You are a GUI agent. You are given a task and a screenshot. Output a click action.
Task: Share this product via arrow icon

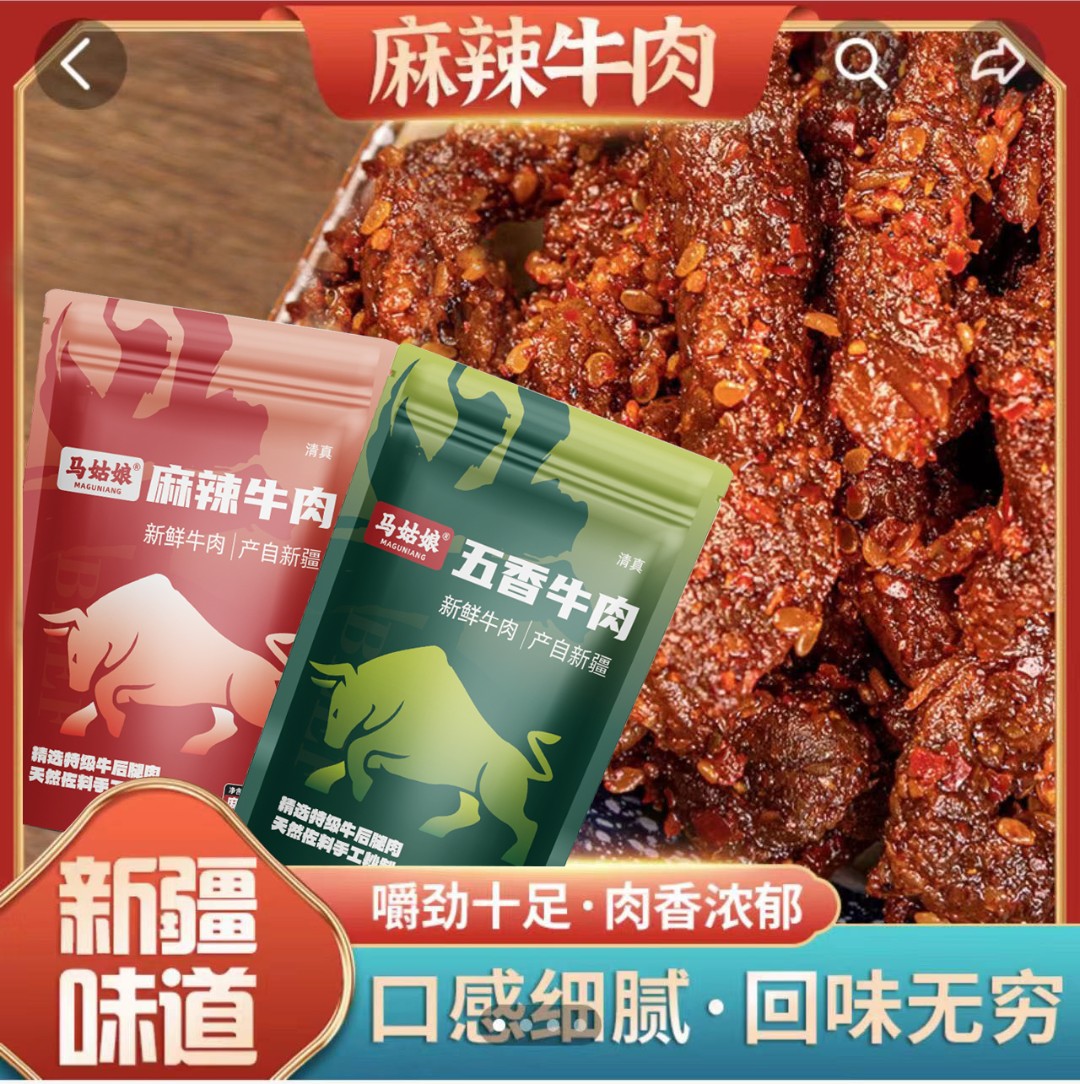click(x=998, y=64)
